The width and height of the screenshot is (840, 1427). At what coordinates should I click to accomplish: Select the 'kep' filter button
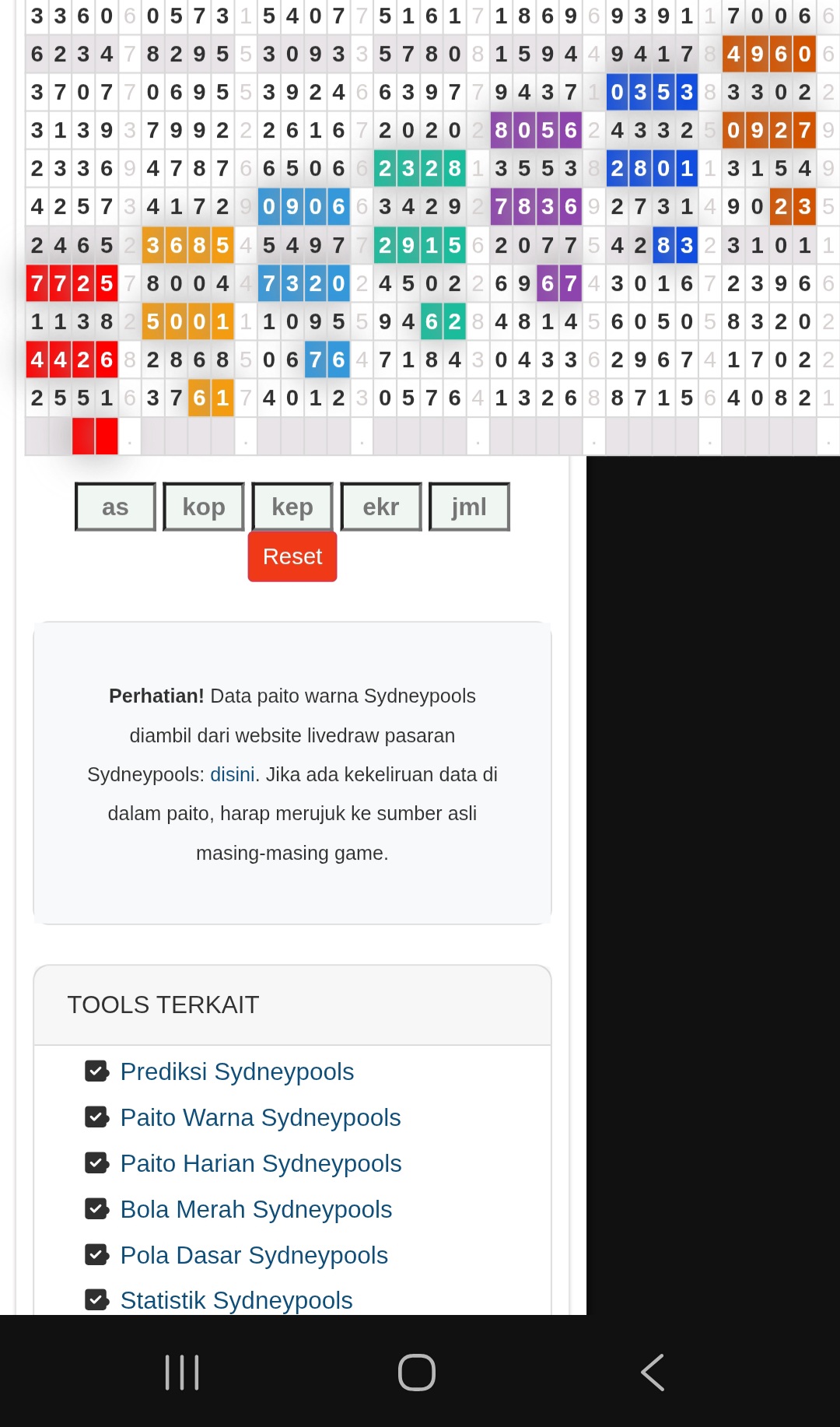click(x=292, y=507)
